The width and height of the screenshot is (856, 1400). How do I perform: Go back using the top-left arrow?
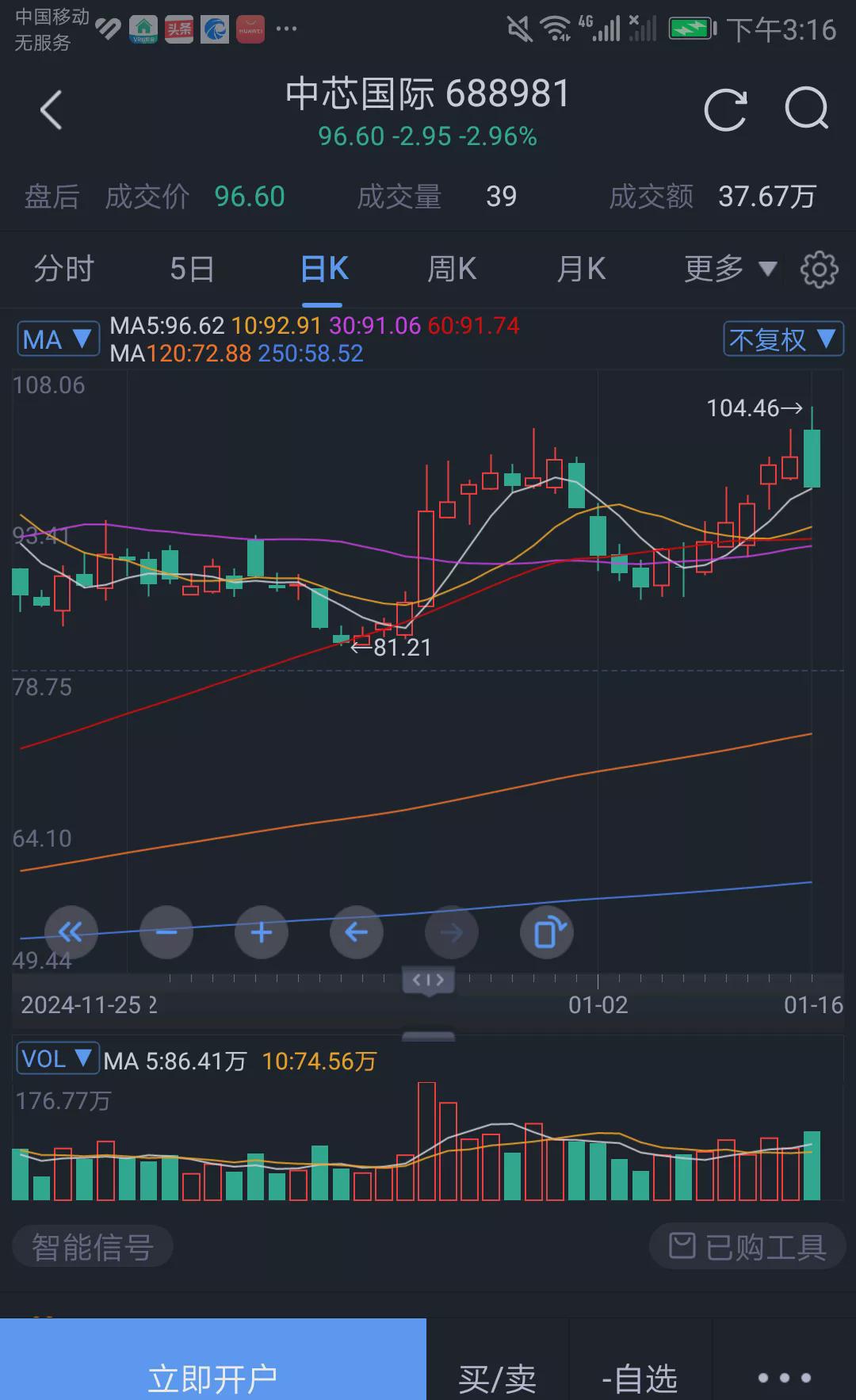(52, 110)
